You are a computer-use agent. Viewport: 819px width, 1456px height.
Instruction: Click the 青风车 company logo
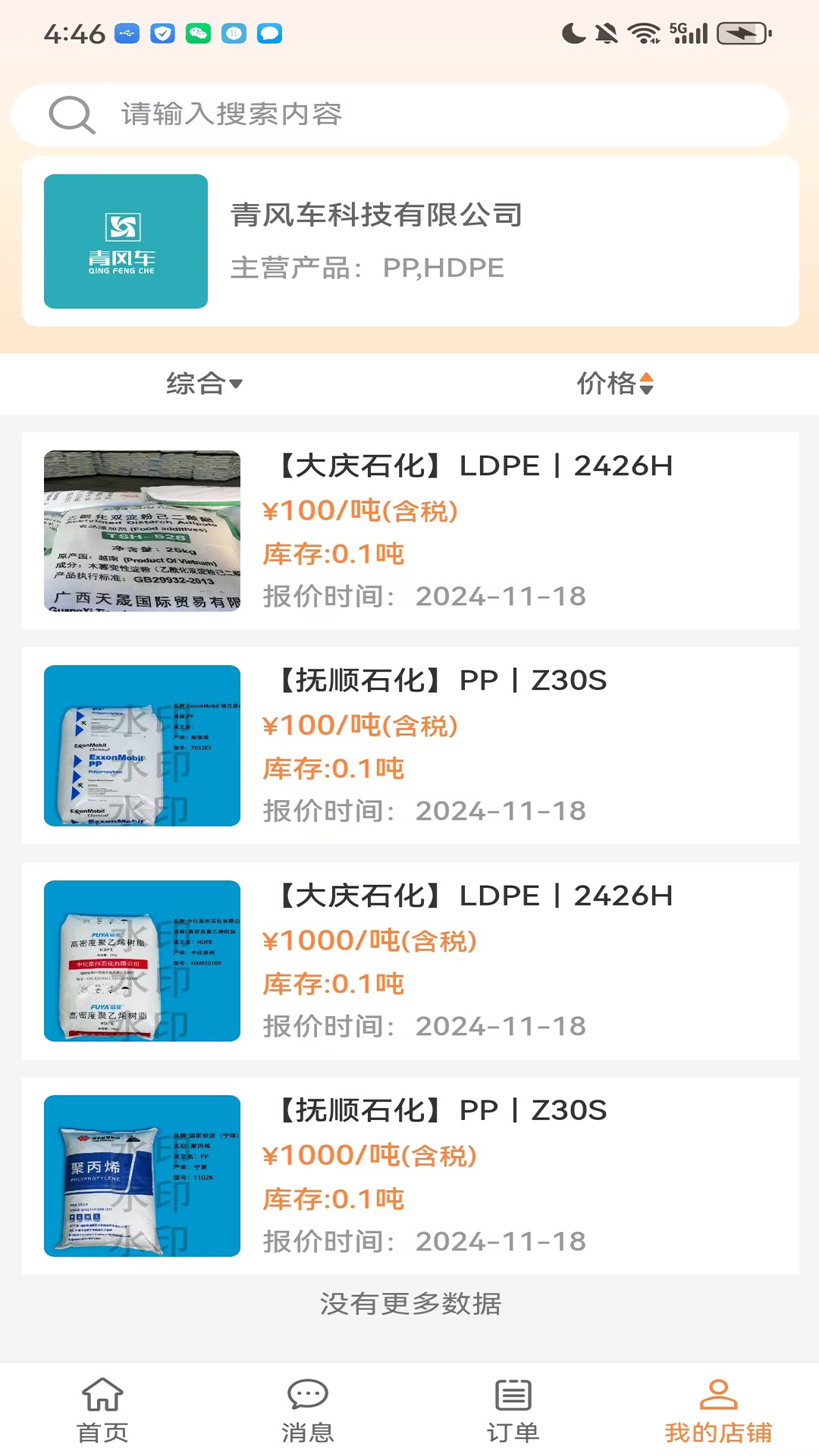(x=125, y=241)
